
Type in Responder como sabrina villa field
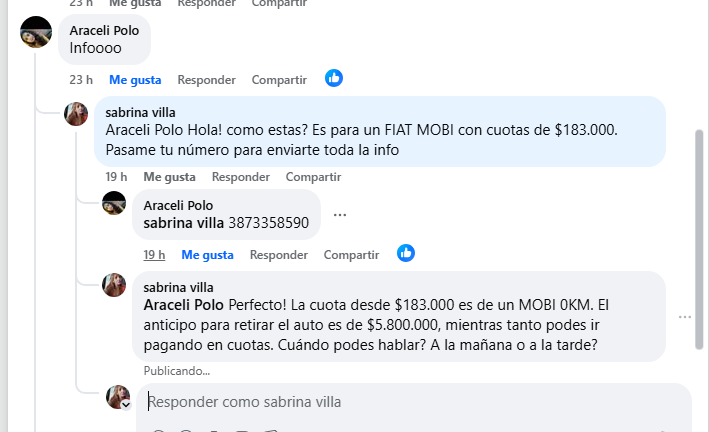(400, 402)
